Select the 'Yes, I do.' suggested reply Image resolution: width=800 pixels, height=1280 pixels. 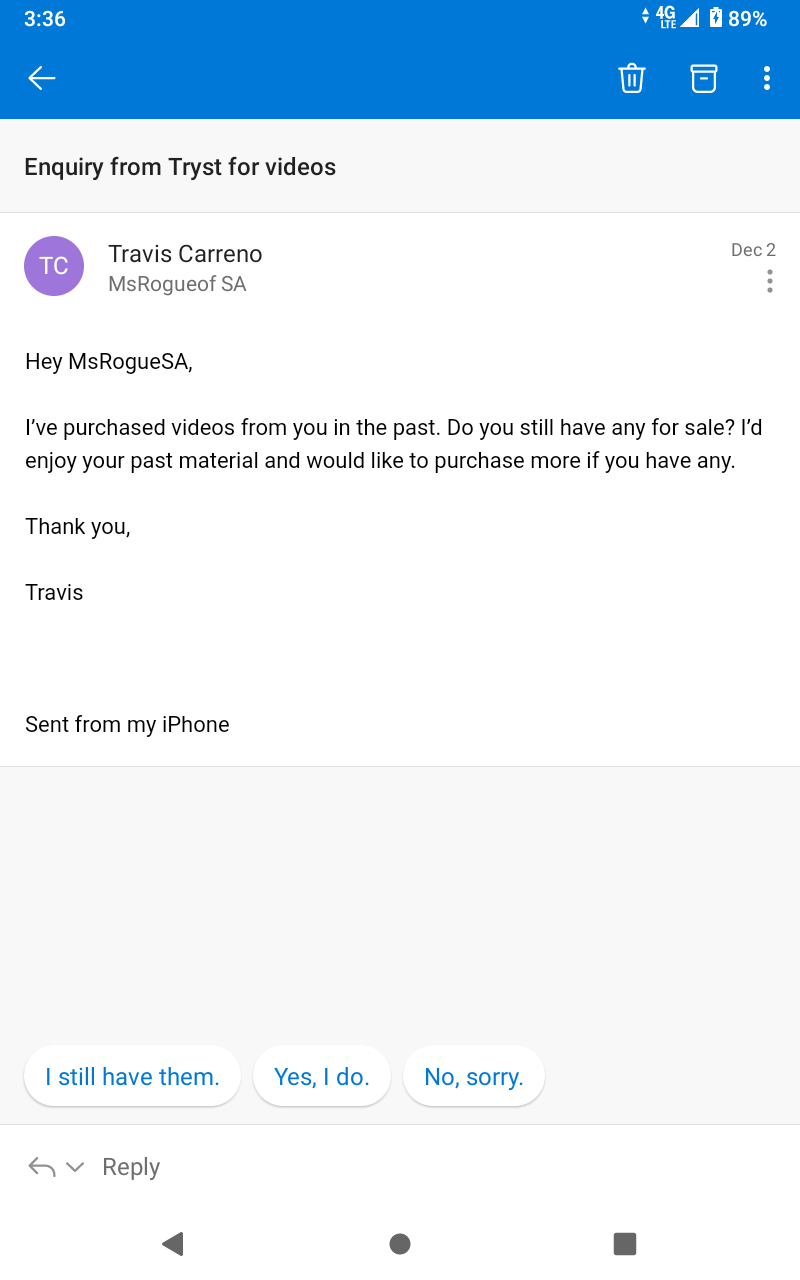click(x=321, y=1077)
